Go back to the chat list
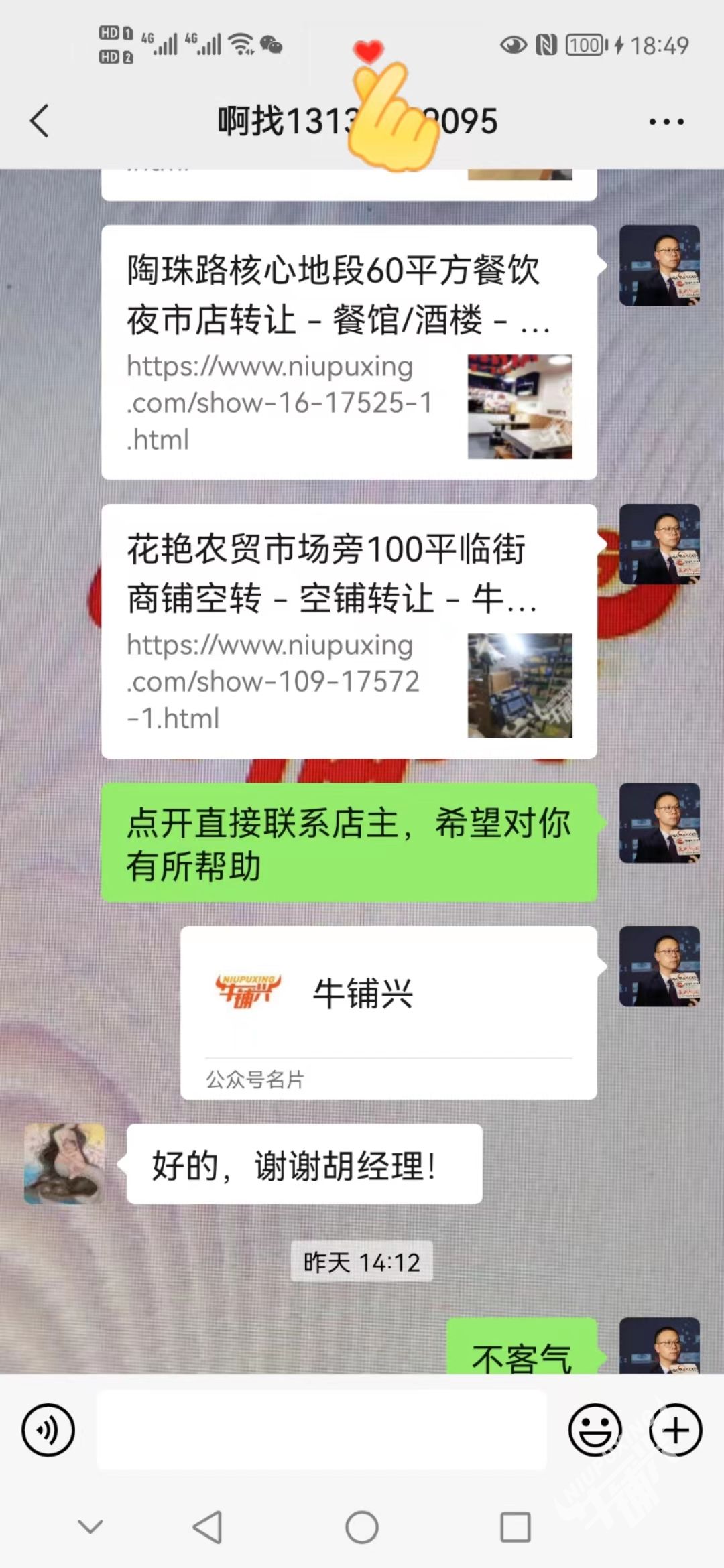Viewport: 724px width, 1568px height. 40,121
